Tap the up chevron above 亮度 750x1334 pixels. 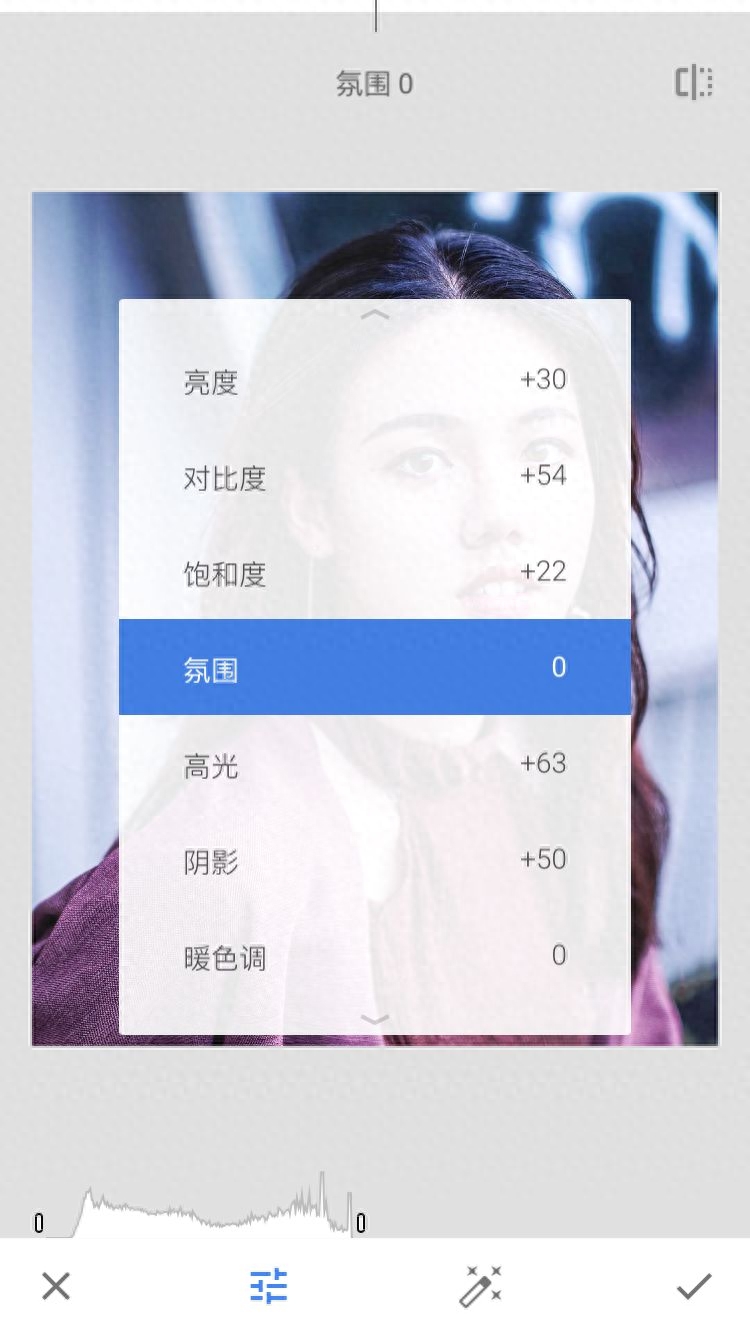tap(374, 315)
